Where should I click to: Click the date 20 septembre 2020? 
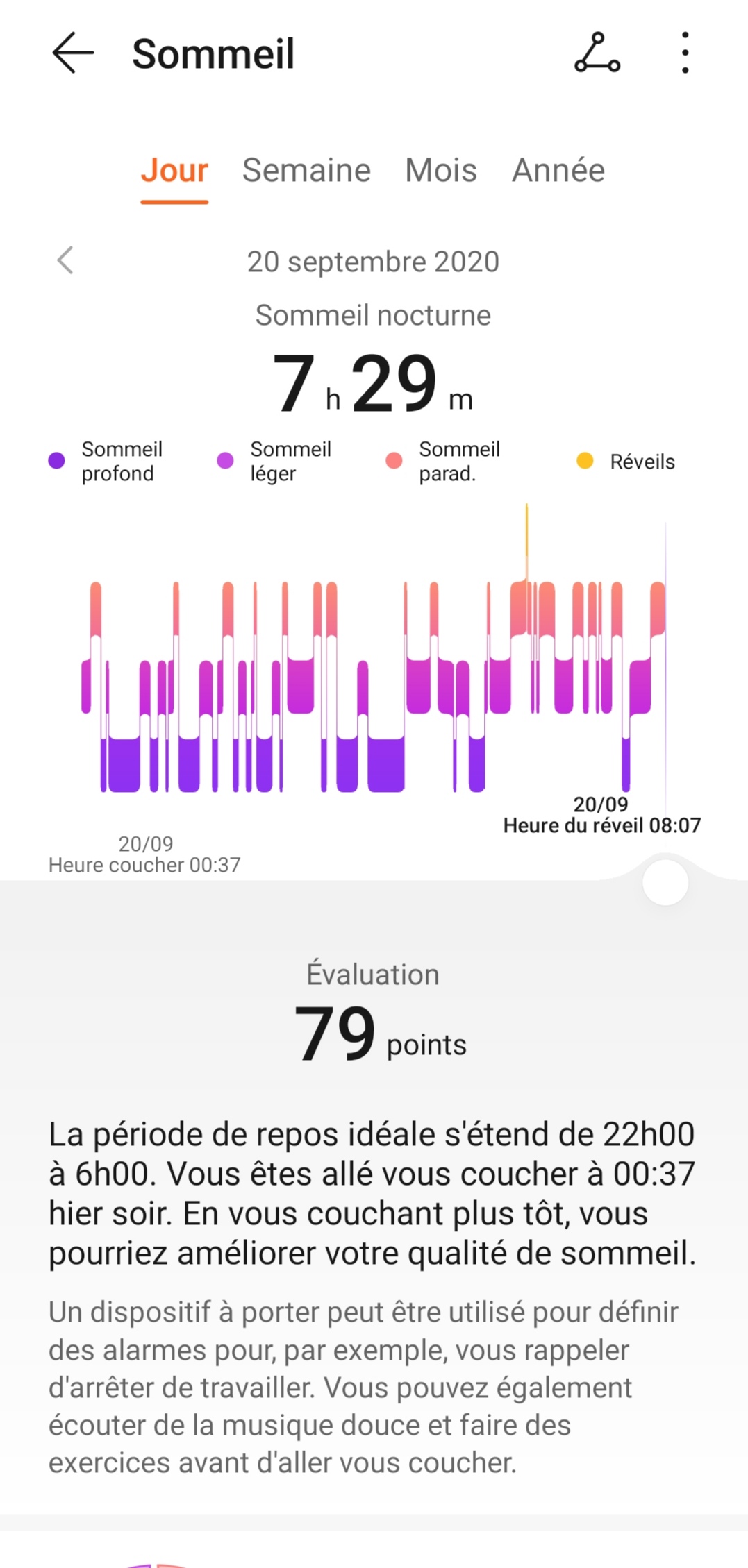click(x=374, y=261)
